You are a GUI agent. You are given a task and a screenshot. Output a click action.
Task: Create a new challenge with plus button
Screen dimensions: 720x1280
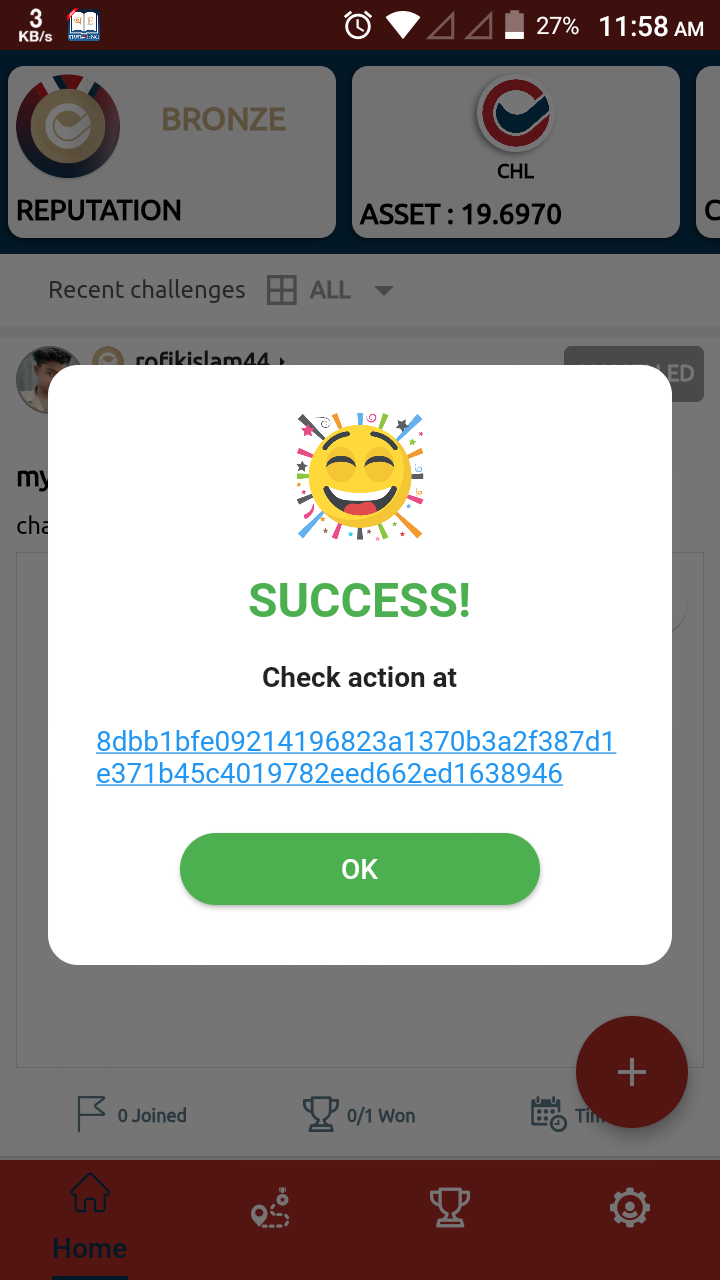pyautogui.click(x=631, y=1072)
